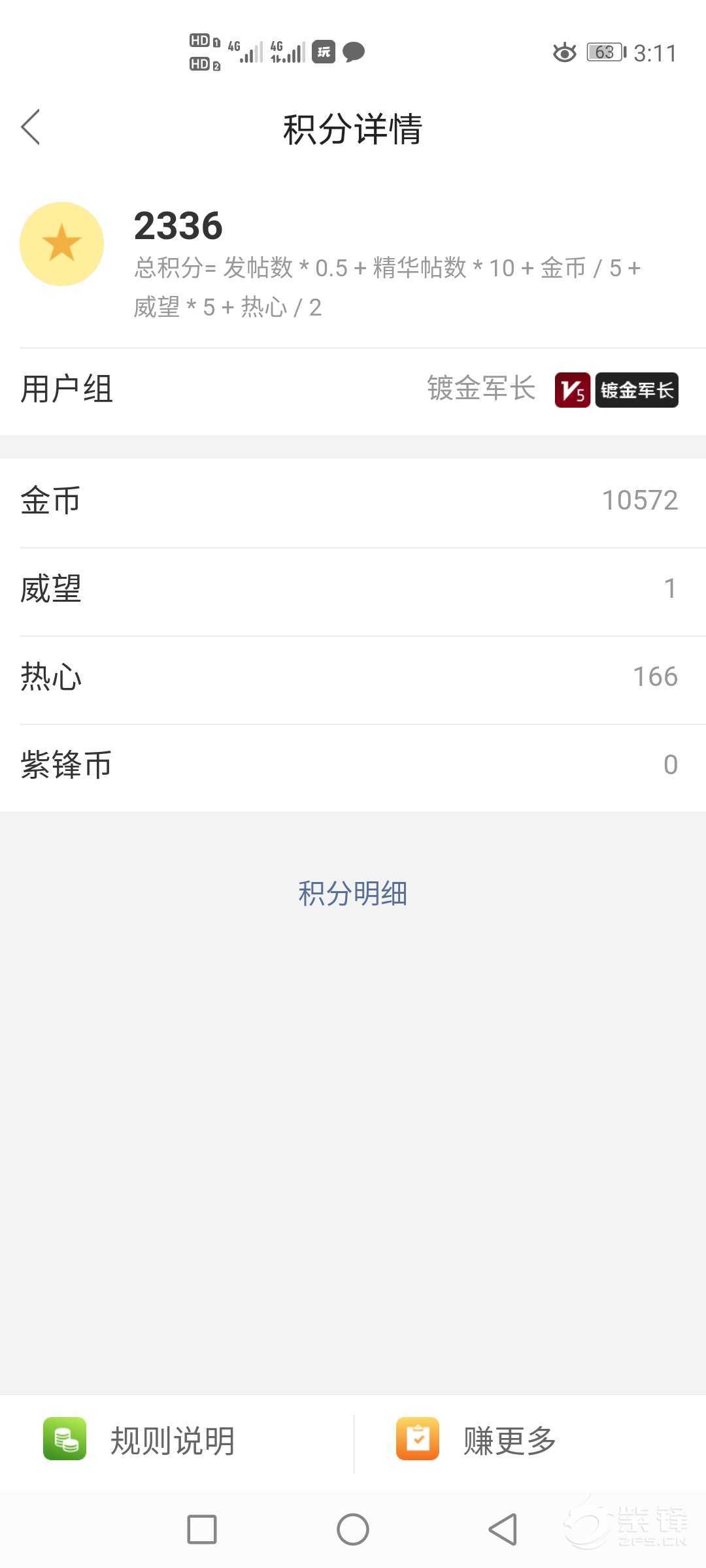Open the 用户组 镀金军长 row

(353, 390)
